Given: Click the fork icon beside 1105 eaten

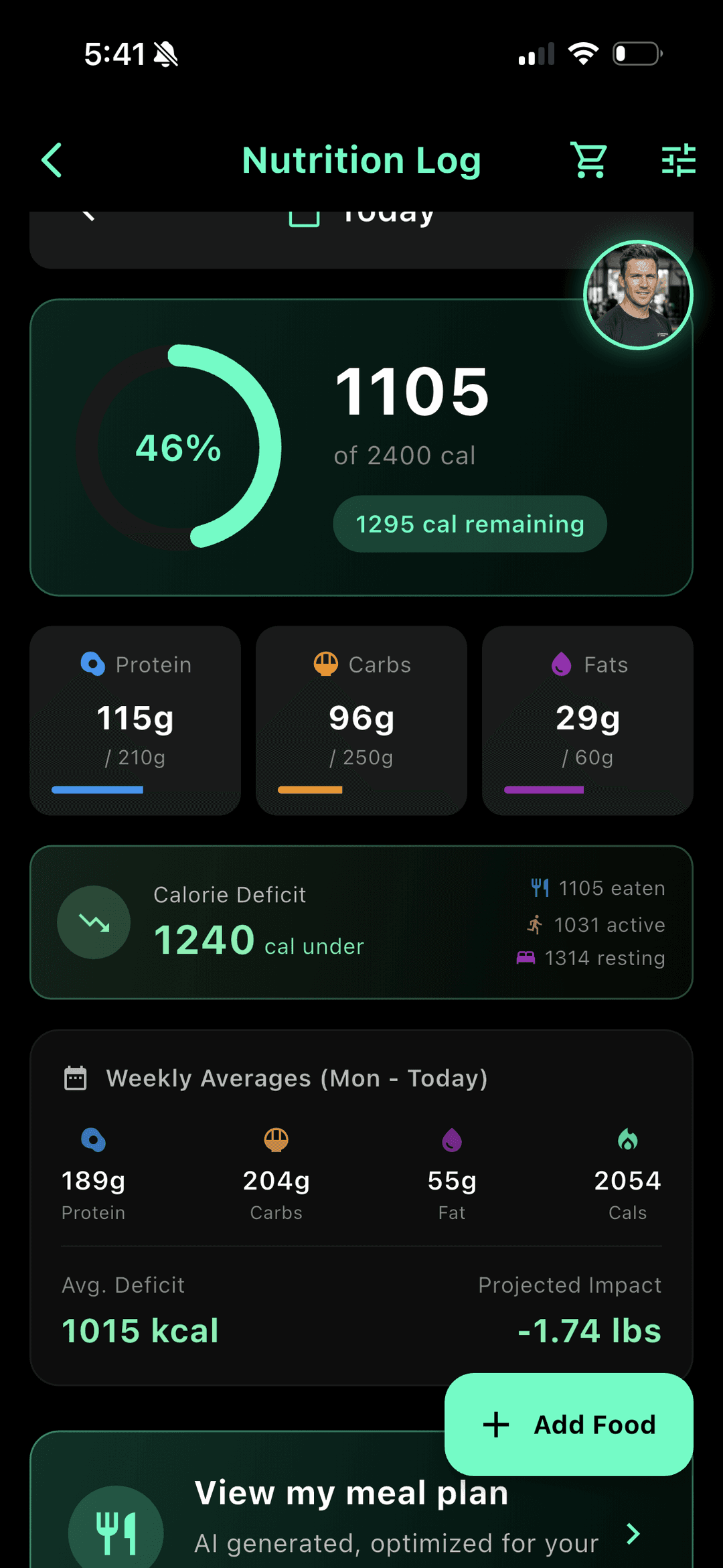Looking at the screenshot, I should [539, 887].
